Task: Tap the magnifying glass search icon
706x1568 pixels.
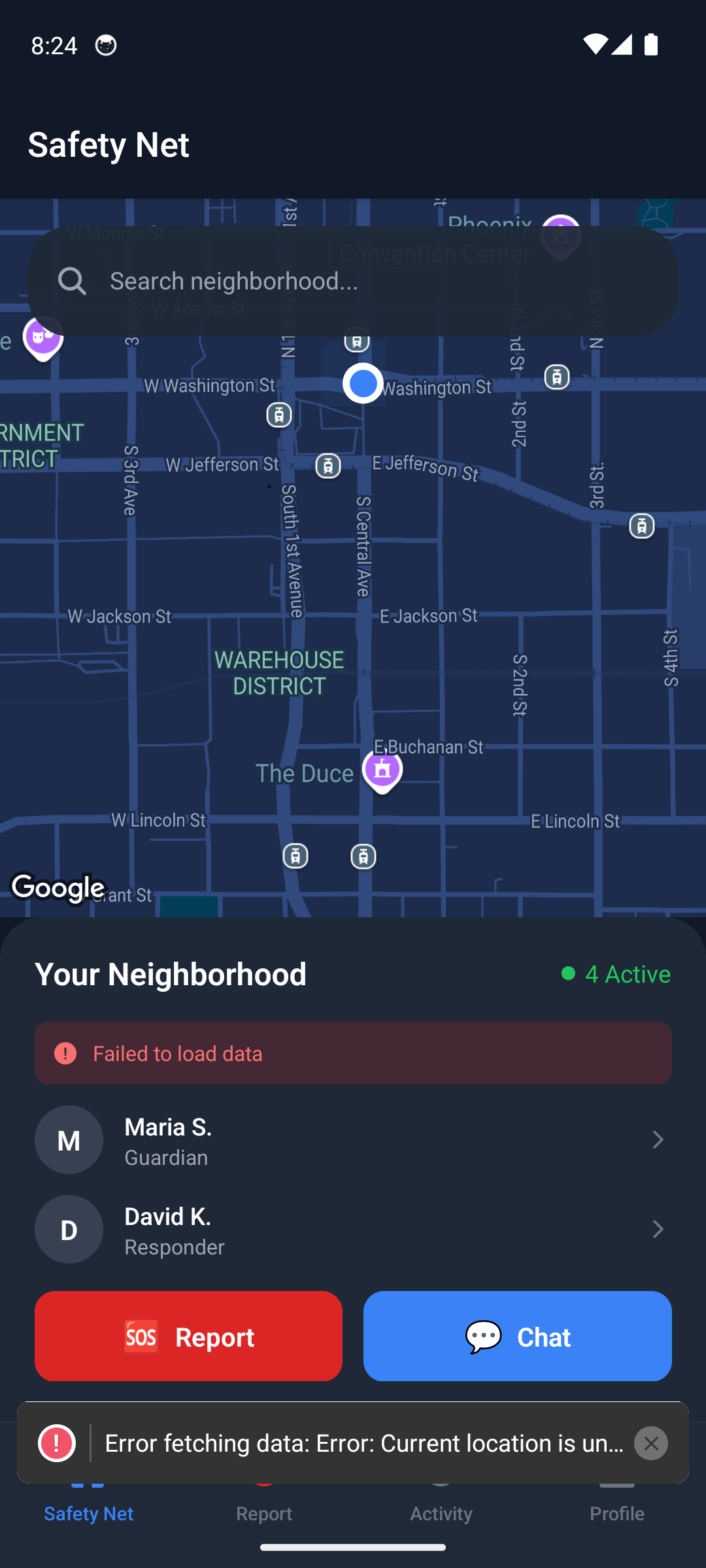Action: pos(73,280)
